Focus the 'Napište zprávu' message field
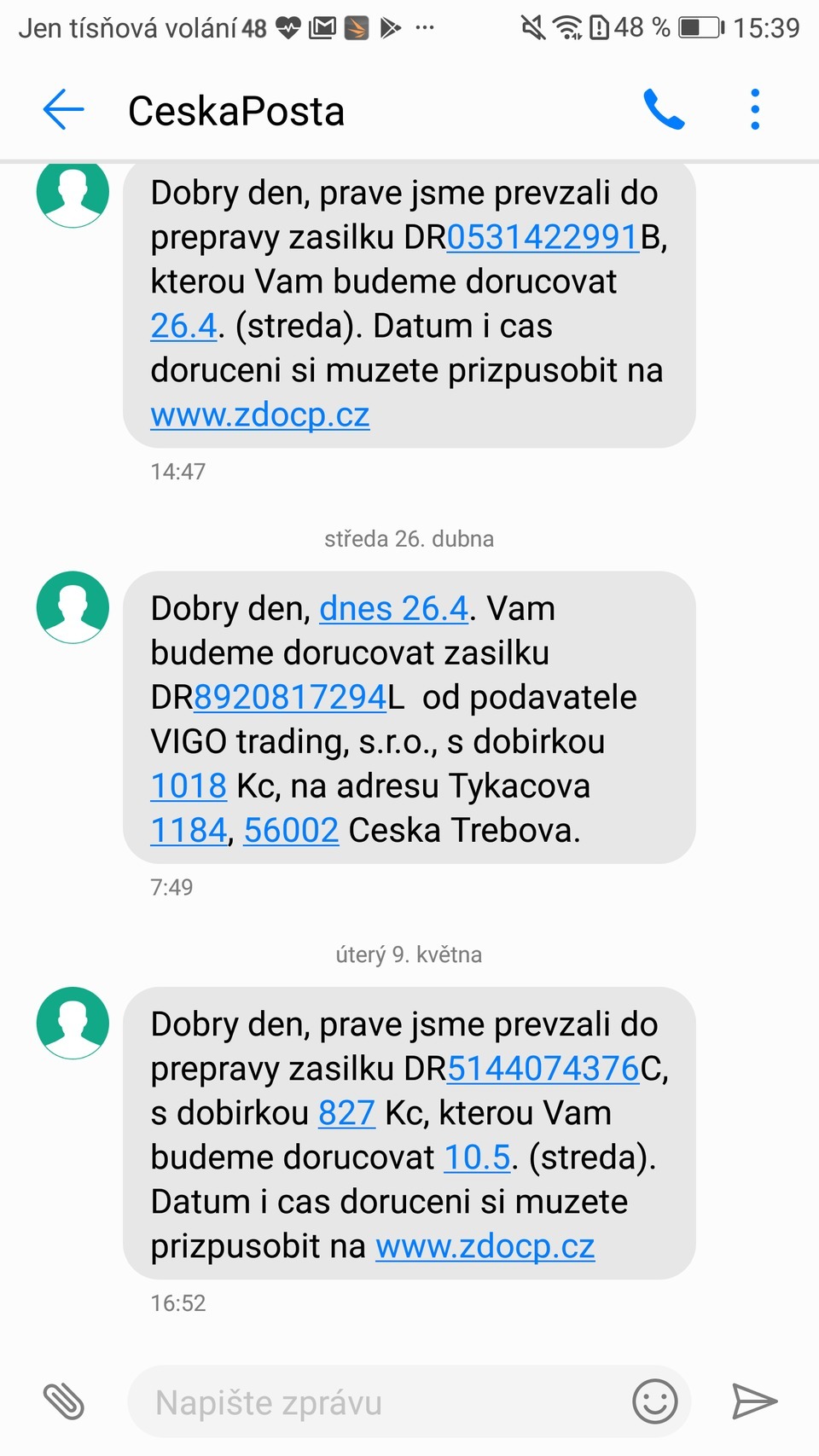 (x=375, y=1402)
